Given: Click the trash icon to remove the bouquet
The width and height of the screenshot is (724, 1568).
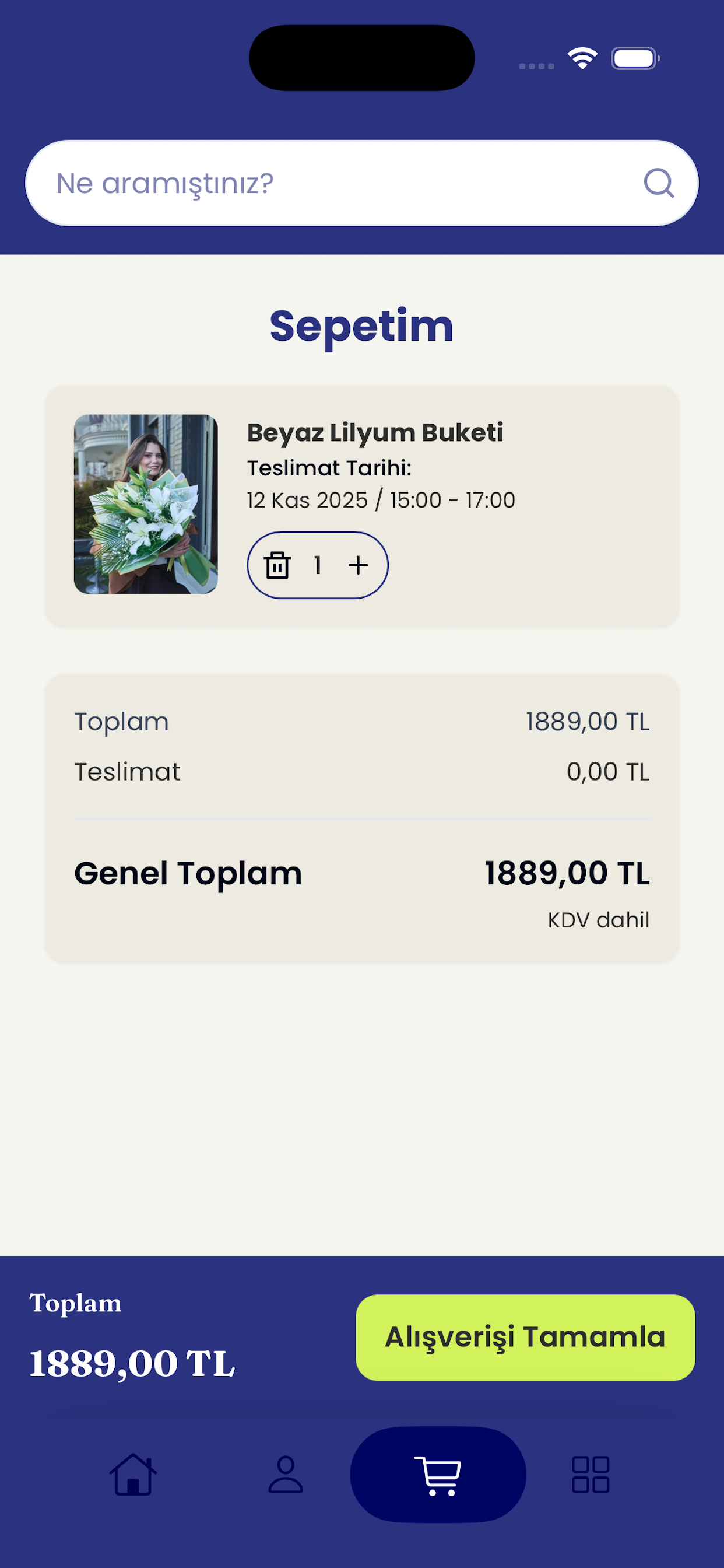Looking at the screenshot, I should tap(277, 565).
